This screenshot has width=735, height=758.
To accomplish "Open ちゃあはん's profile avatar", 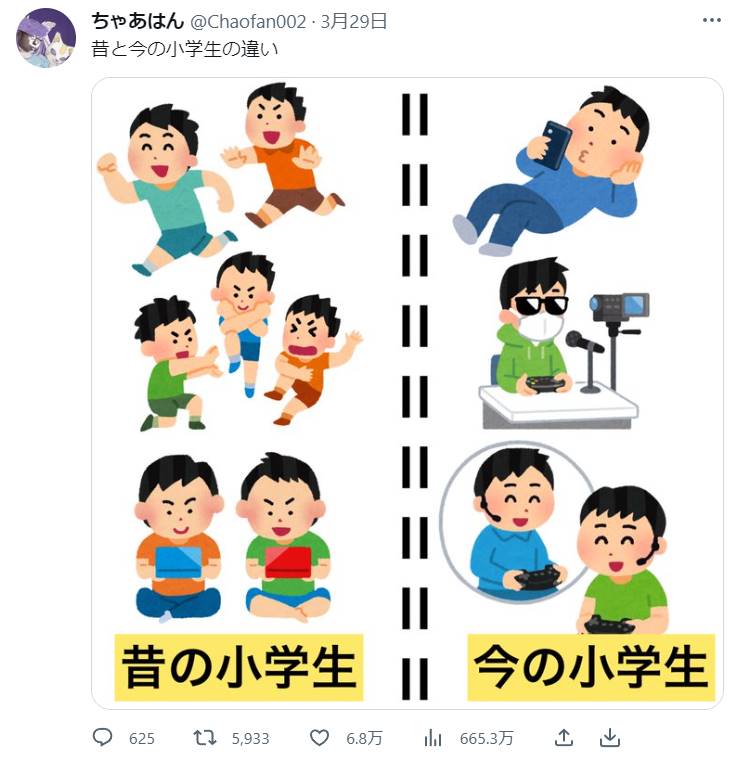I will tap(46, 39).
